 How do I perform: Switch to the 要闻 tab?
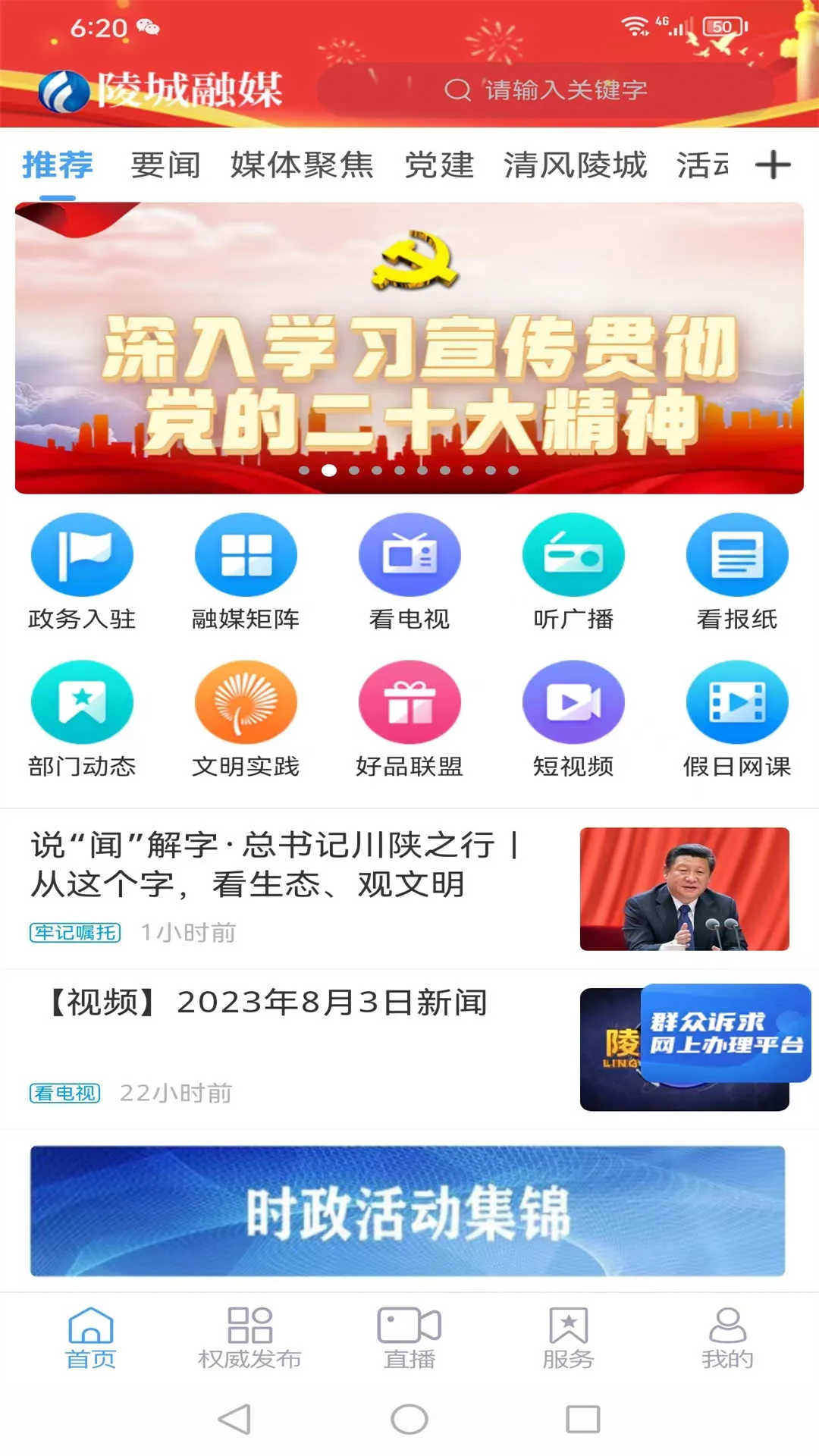click(165, 165)
